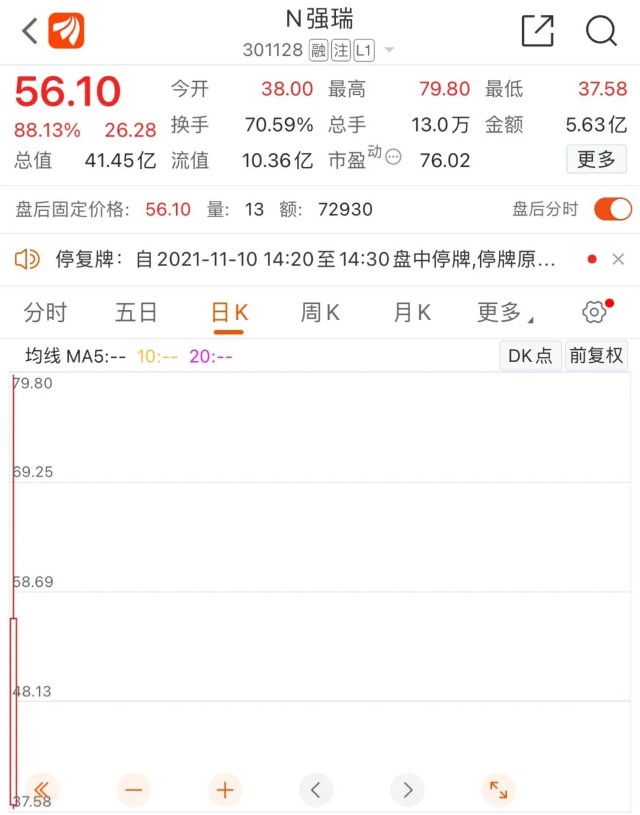Switch to the 月K chart tab
640x815 pixels.
(412, 312)
